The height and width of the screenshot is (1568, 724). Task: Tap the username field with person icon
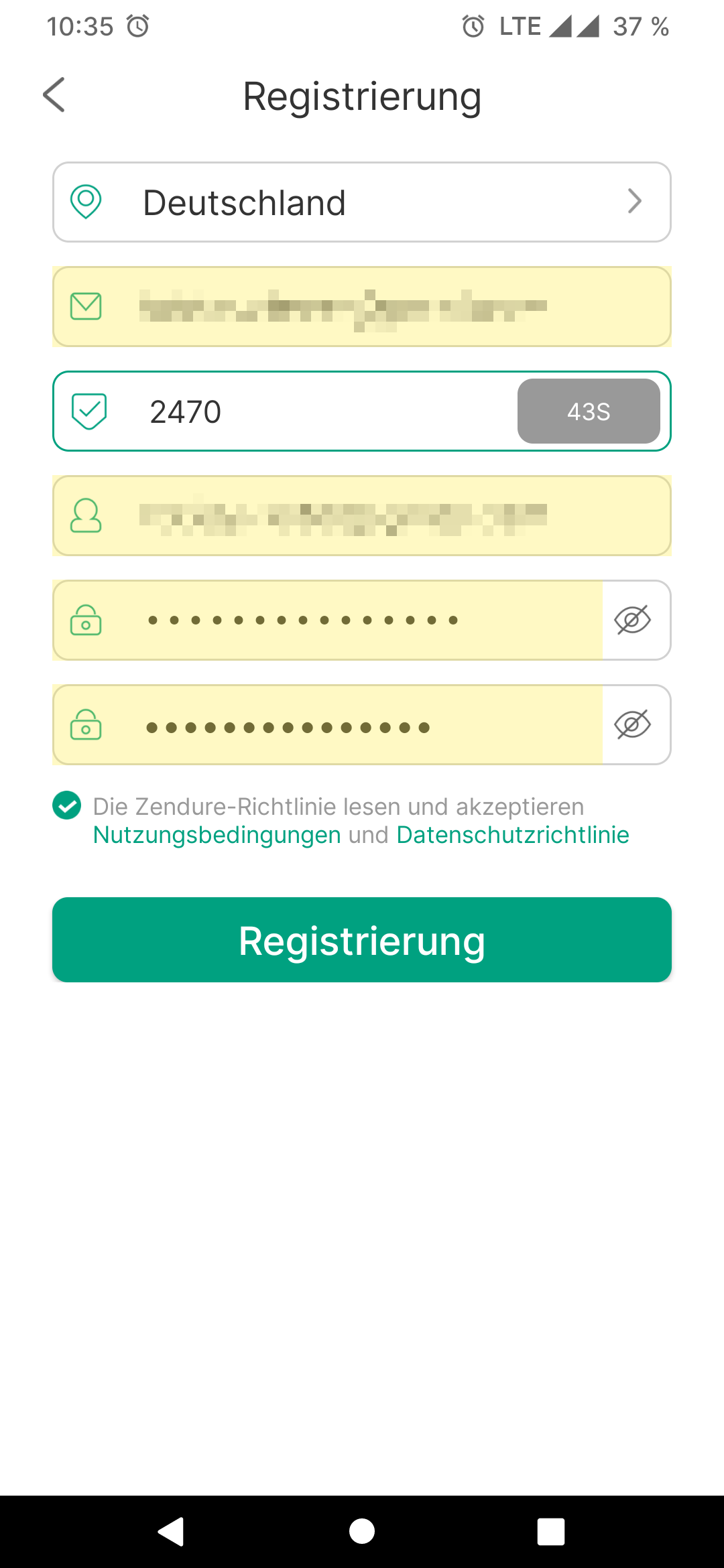362,515
